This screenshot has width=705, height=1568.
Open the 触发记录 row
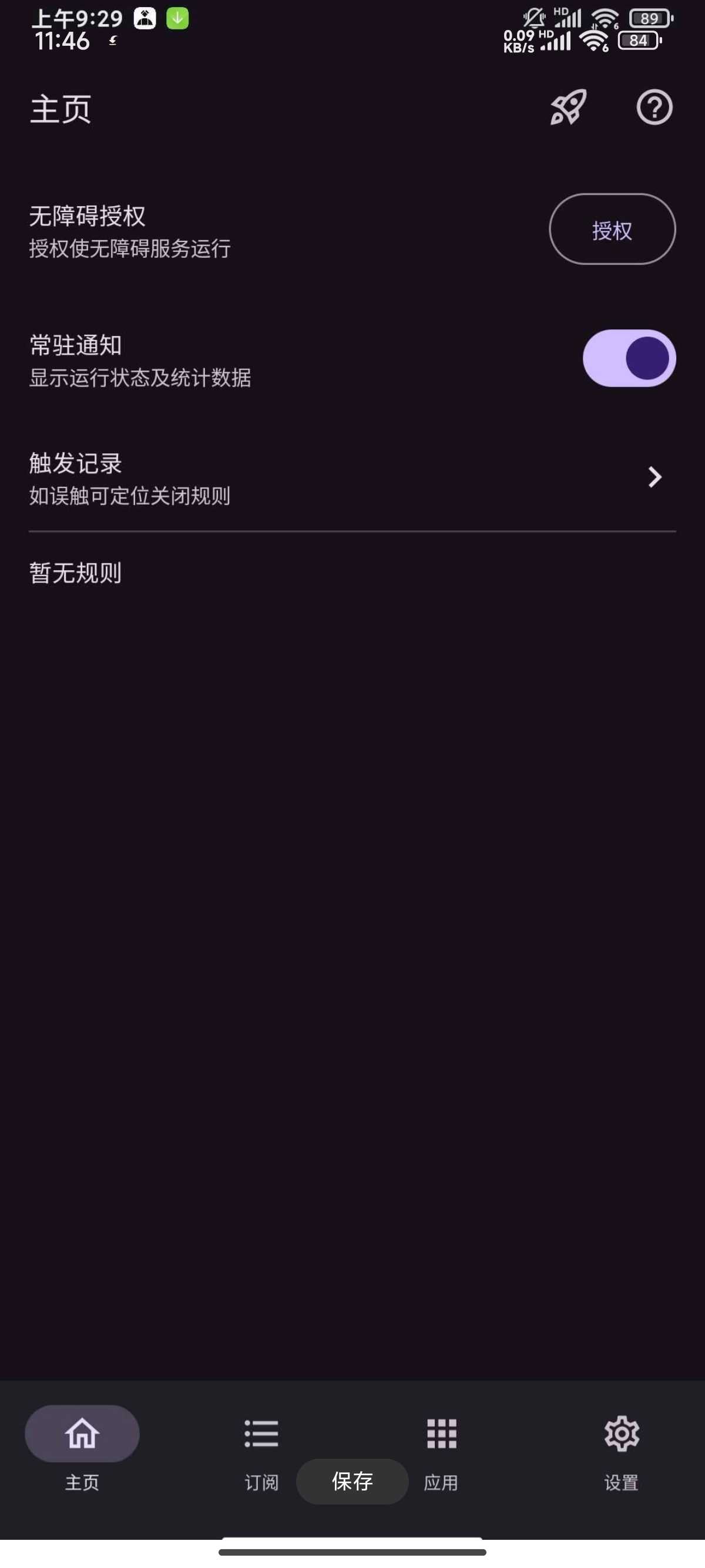(x=352, y=479)
